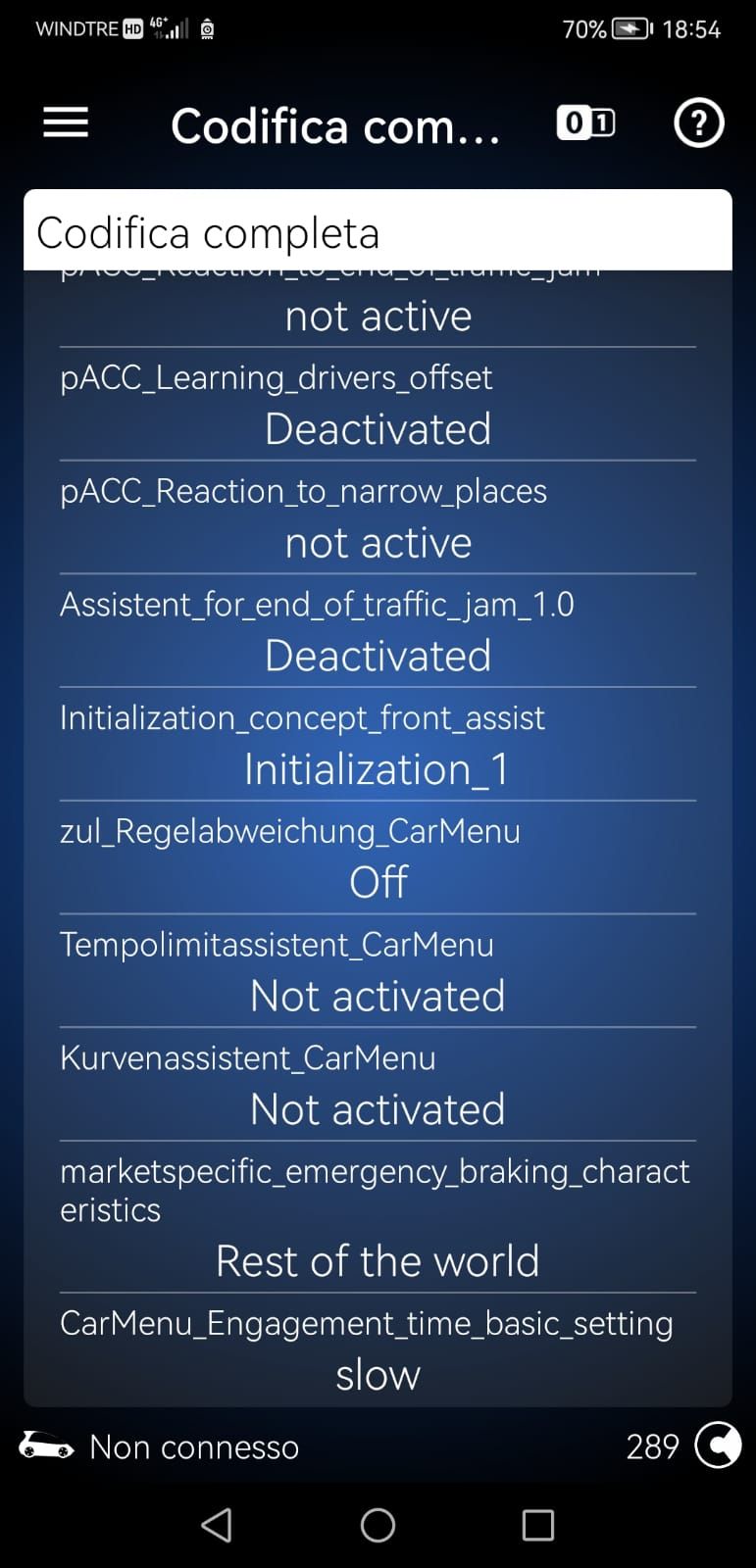Tap the Non connesso connection status

(x=193, y=1446)
